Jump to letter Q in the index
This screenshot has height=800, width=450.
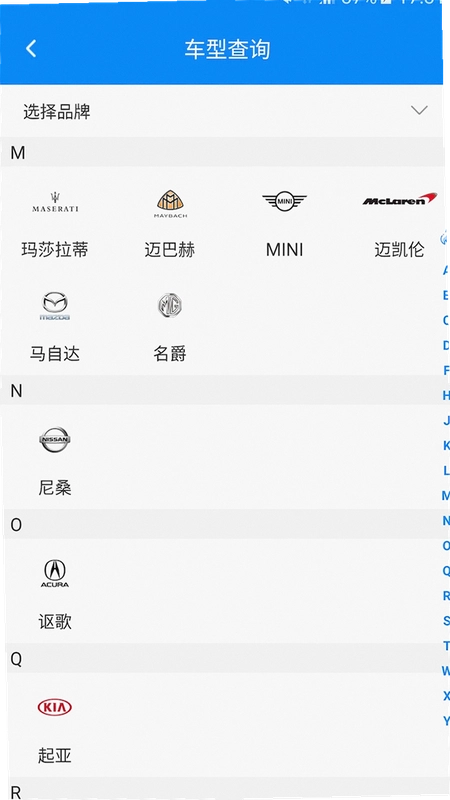[446, 571]
